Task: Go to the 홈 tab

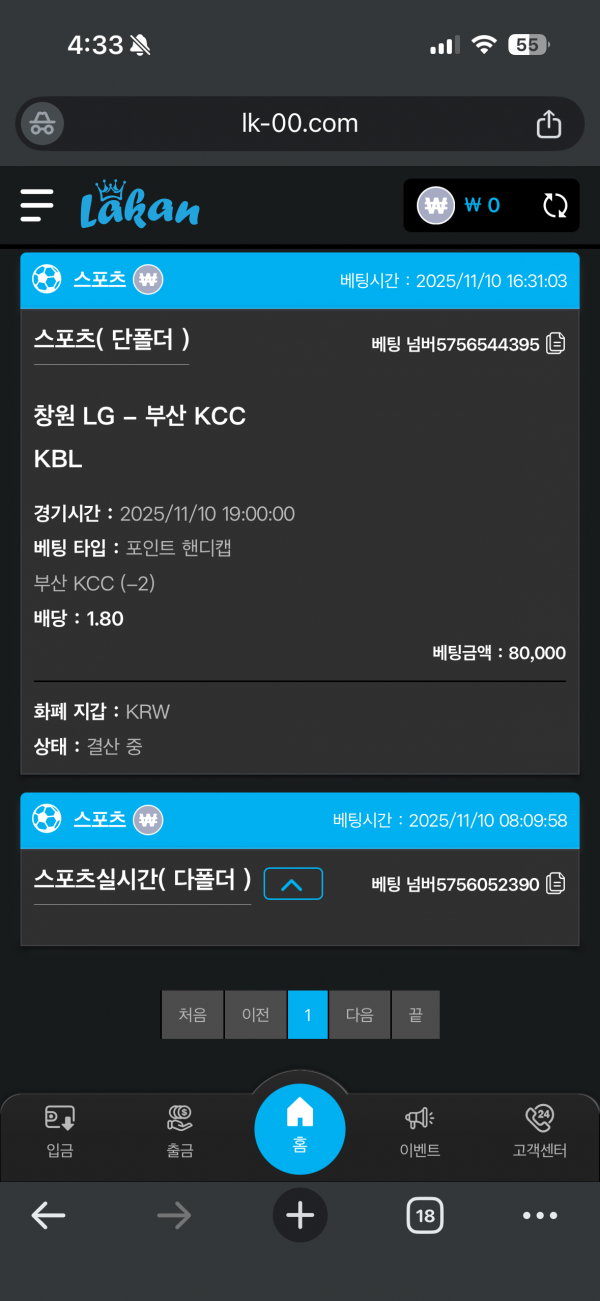Action: click(x=300, y=1127)
